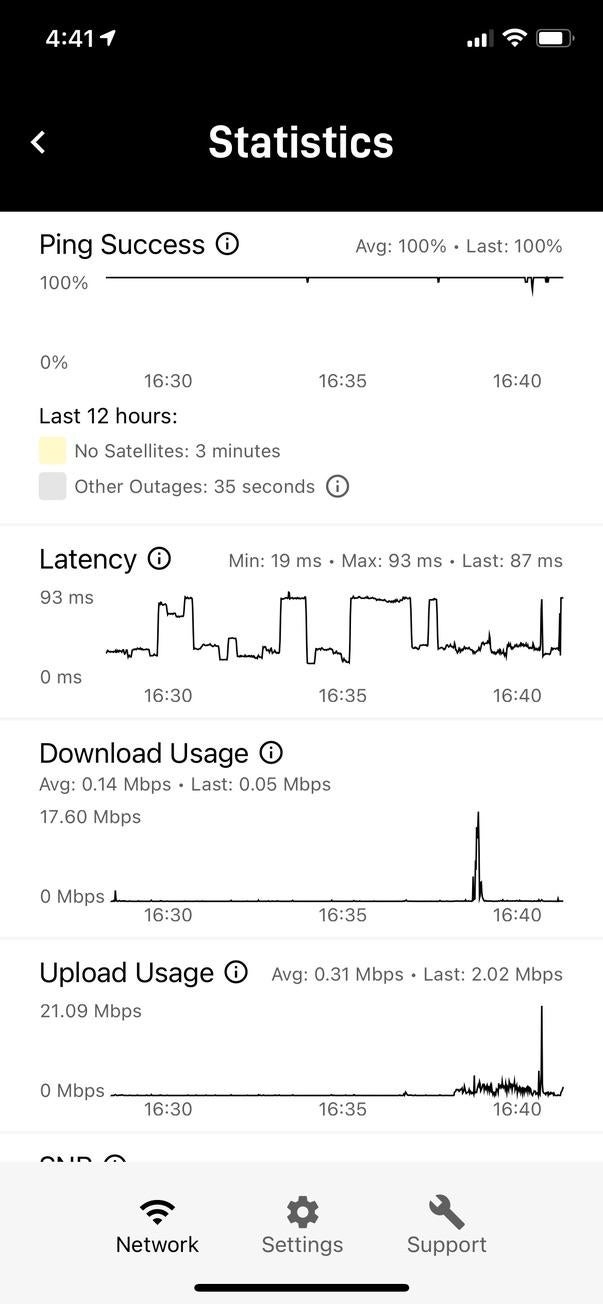
Task: View Download Usage info details
Action: (x=271, y=752)
